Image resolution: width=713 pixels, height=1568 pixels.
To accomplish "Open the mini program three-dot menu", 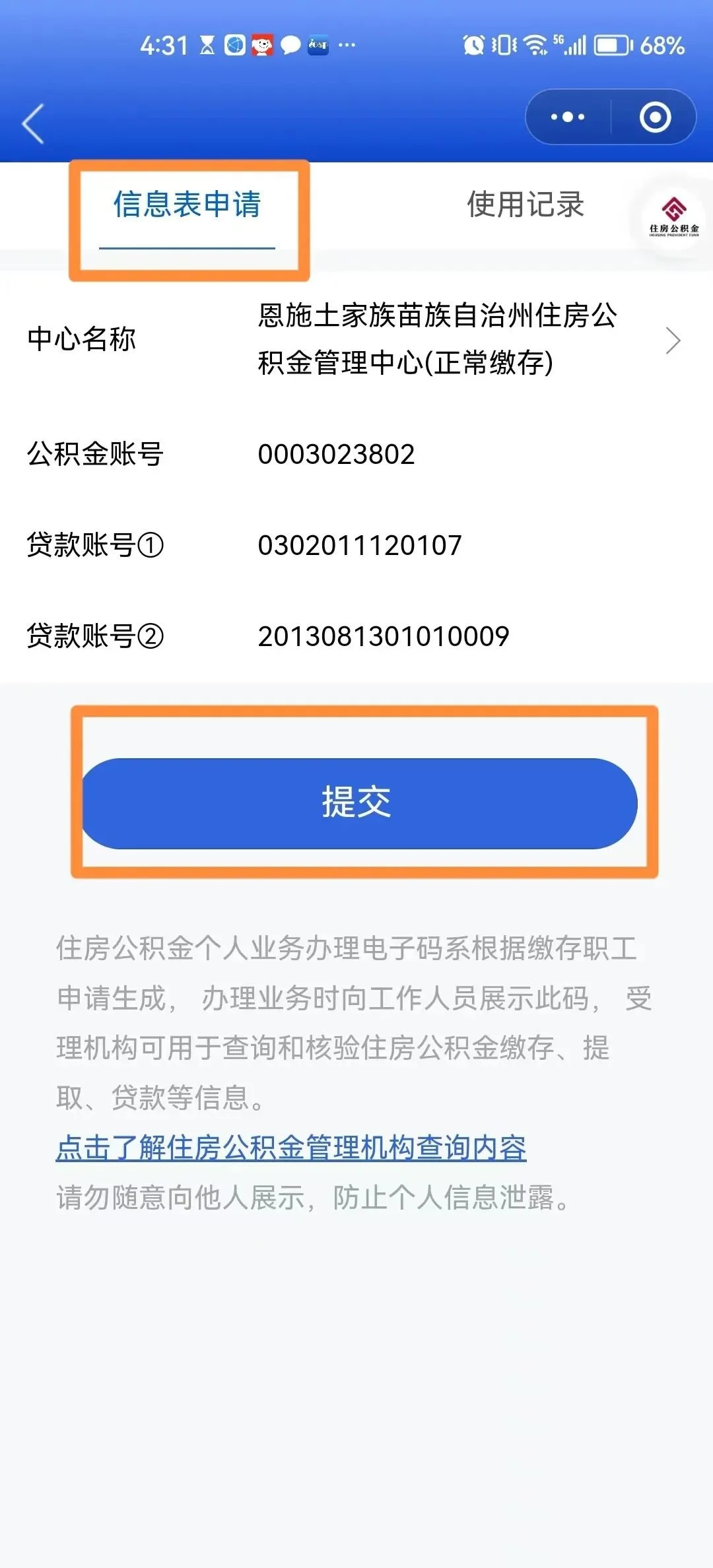I will 568,117.
